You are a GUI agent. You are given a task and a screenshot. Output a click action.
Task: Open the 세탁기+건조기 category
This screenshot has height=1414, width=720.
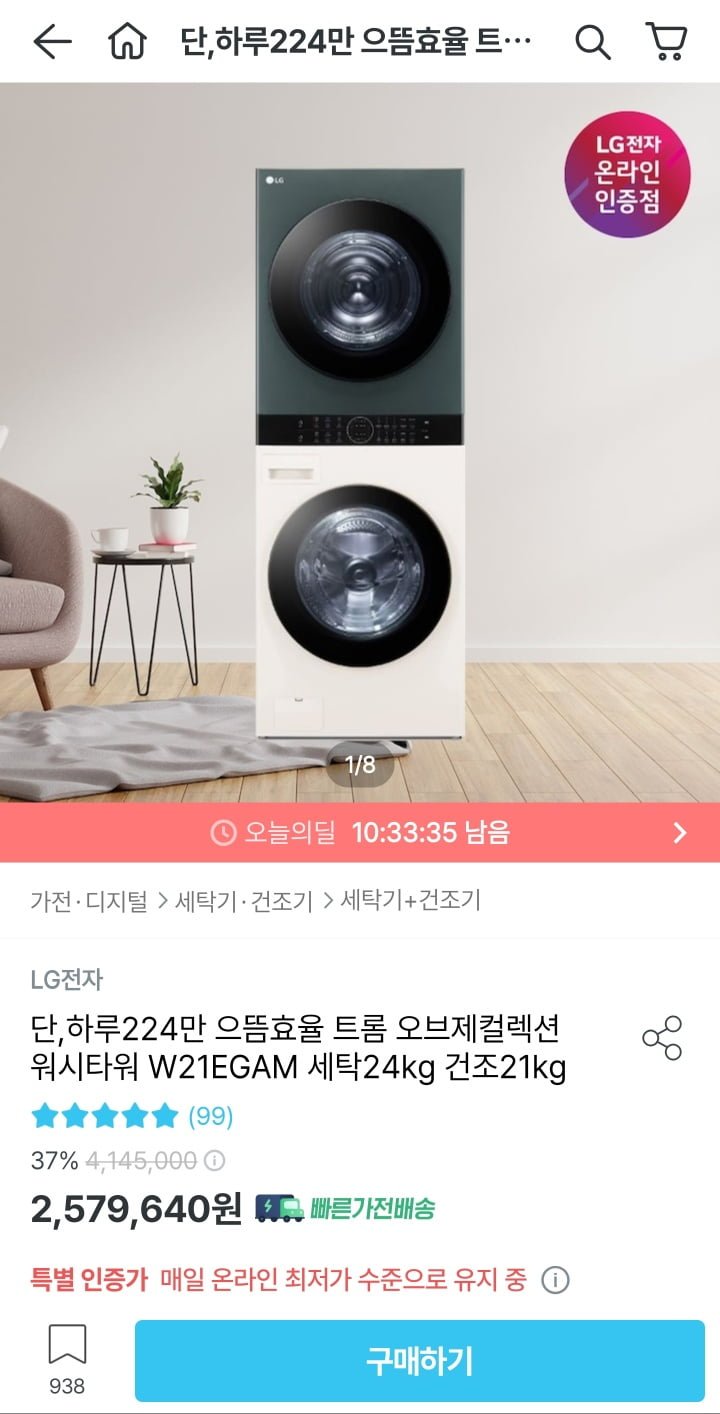(411, 900)
